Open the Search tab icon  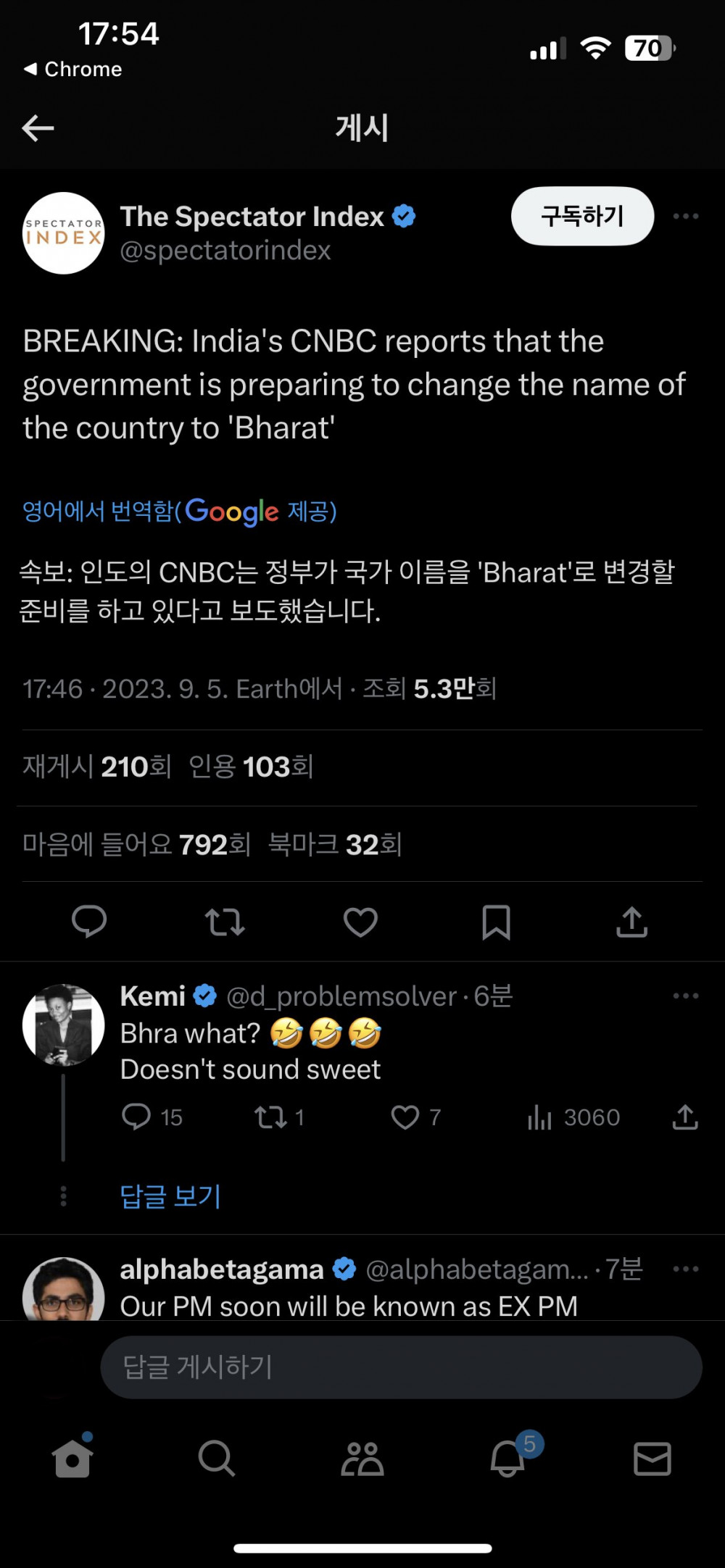point(216,1459)
